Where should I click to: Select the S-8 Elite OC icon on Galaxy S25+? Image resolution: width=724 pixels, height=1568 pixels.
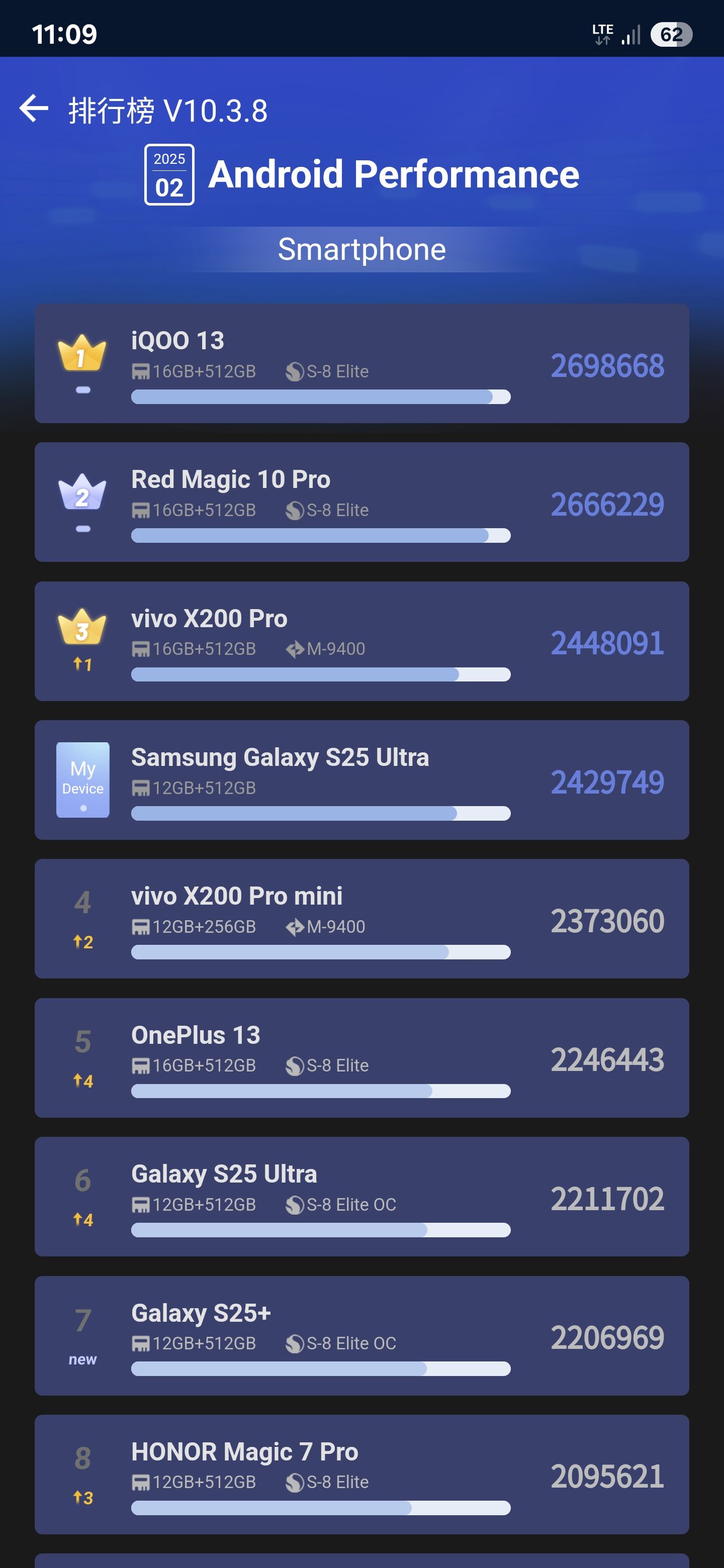tap(295, 1343)
